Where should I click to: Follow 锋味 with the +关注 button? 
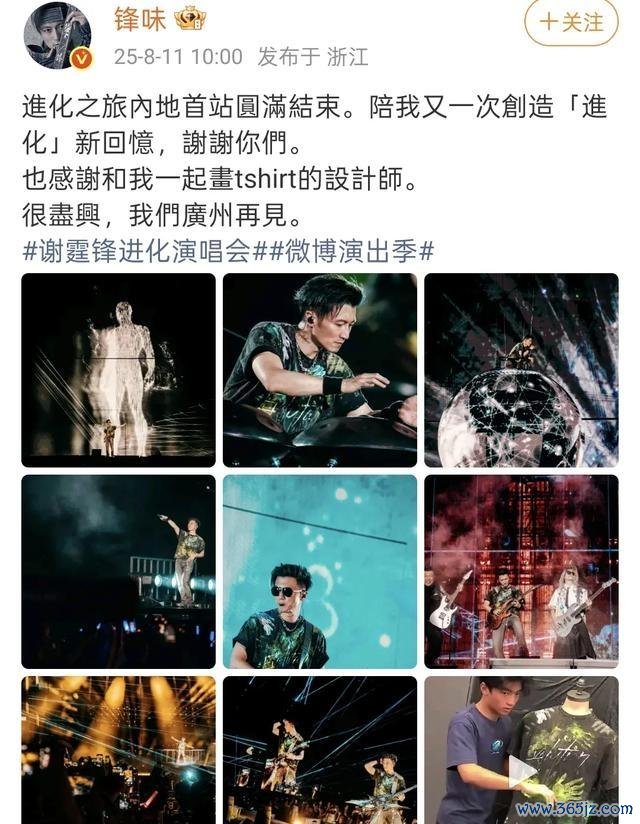pyautogui.click(x=570, y=21)
